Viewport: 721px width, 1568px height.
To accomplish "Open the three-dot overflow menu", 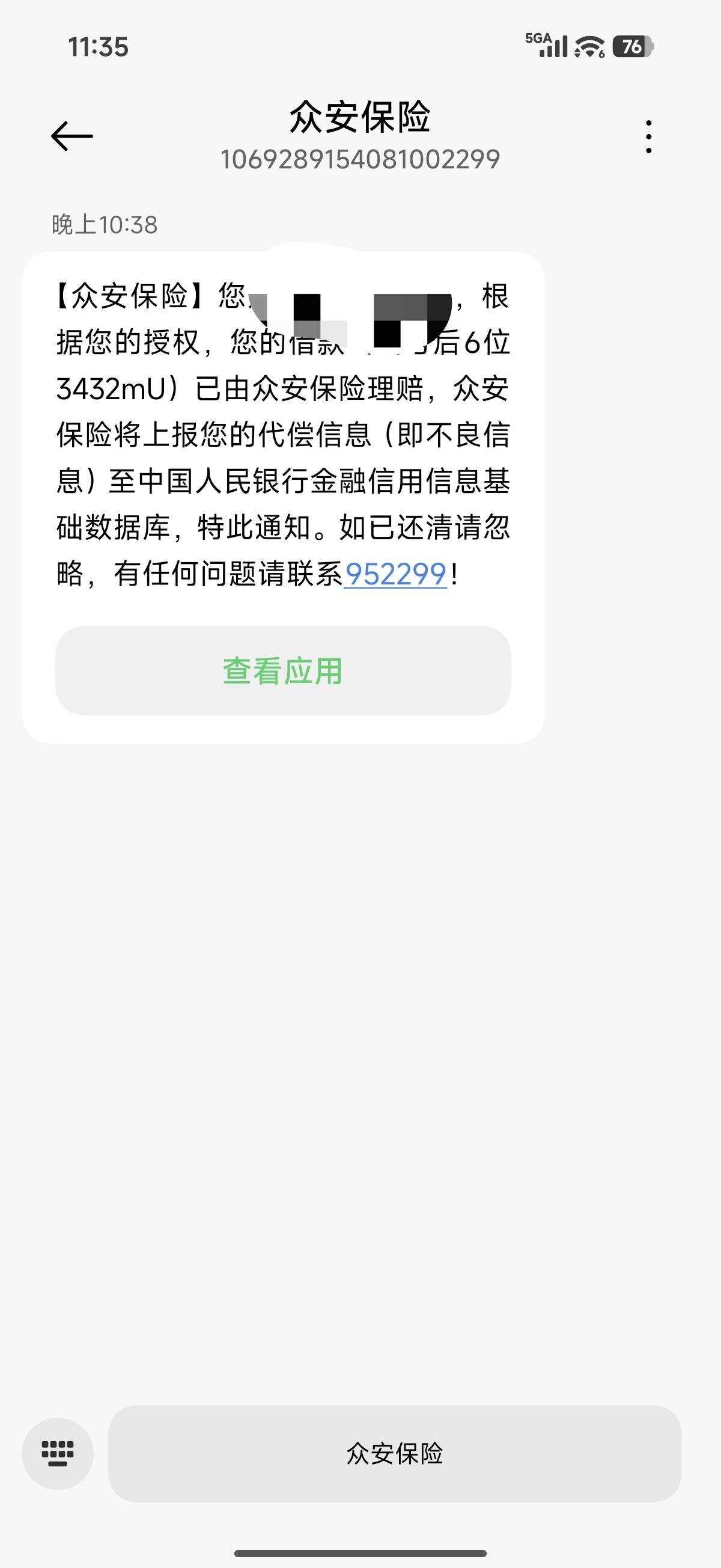I will [648, 136].
